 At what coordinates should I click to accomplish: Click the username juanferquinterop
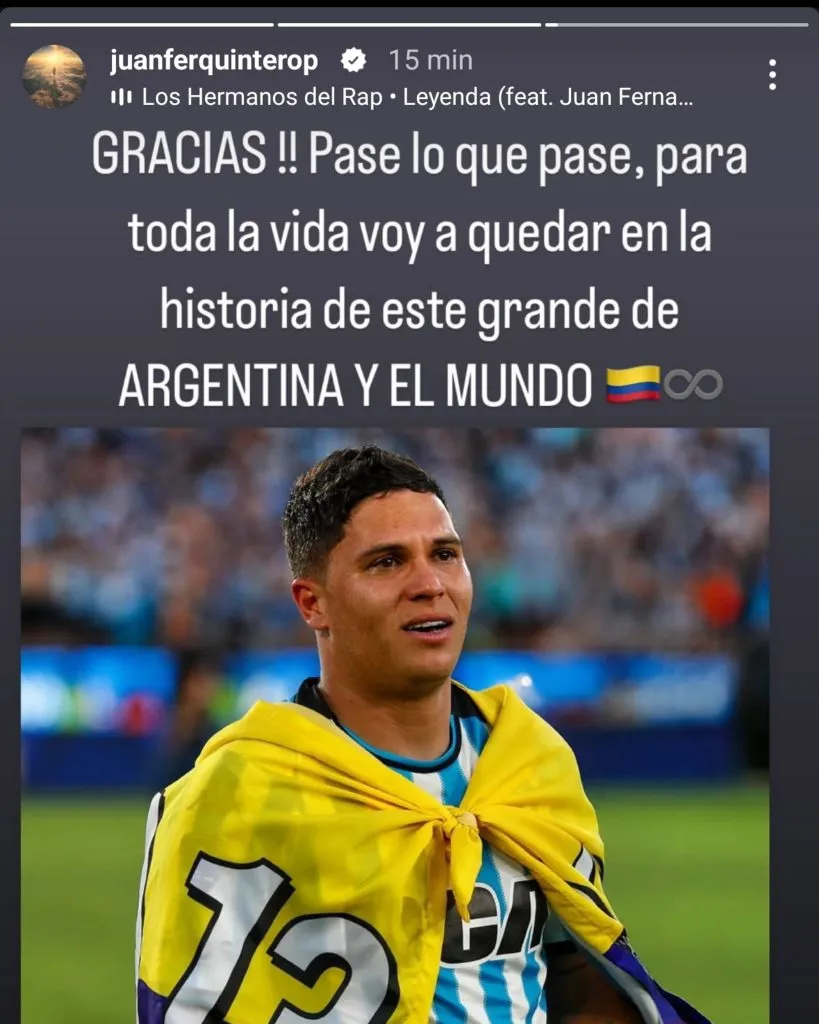216,60
